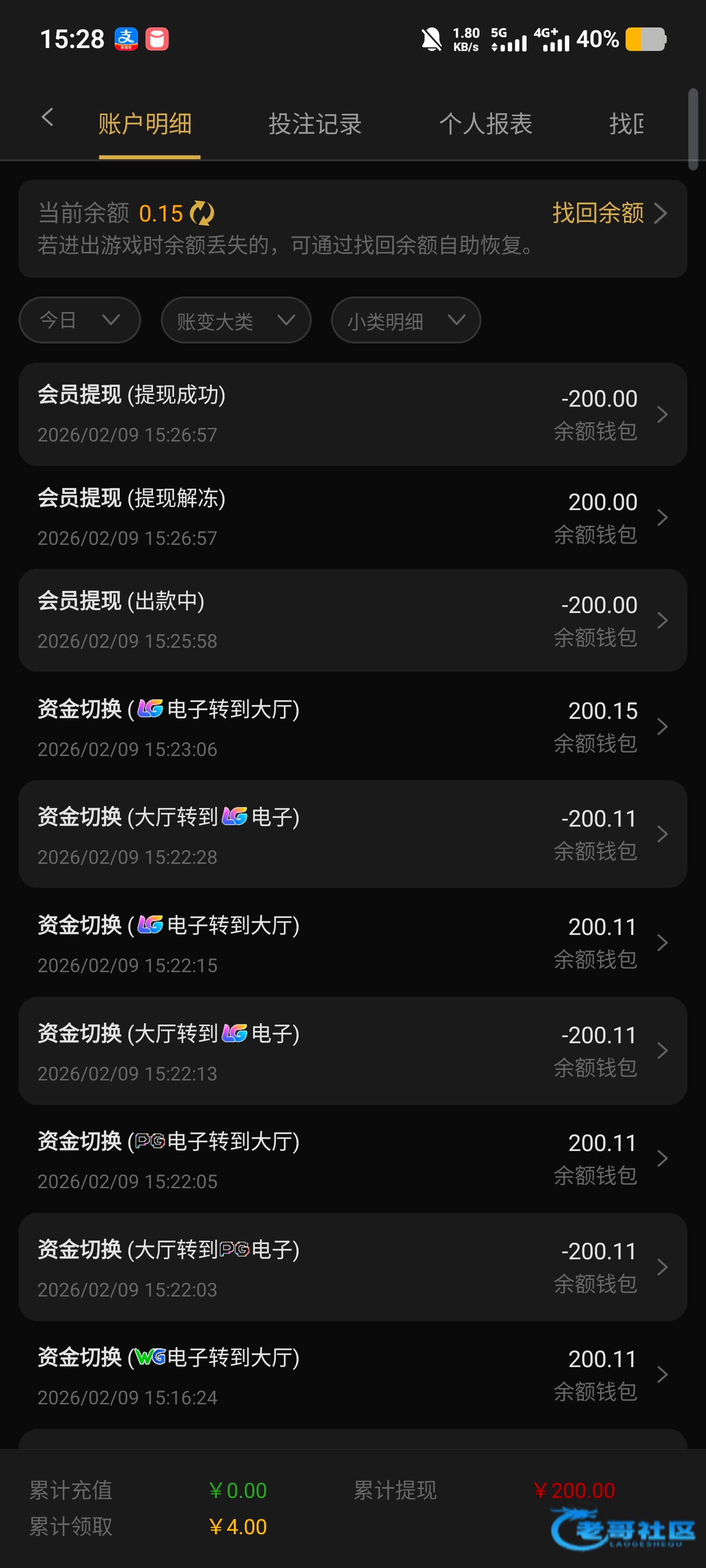This screenshot has height=1568, width=706.
Task: Open the 15:22:03 大厅转到PG电子 record
Action: [353, 1267]
